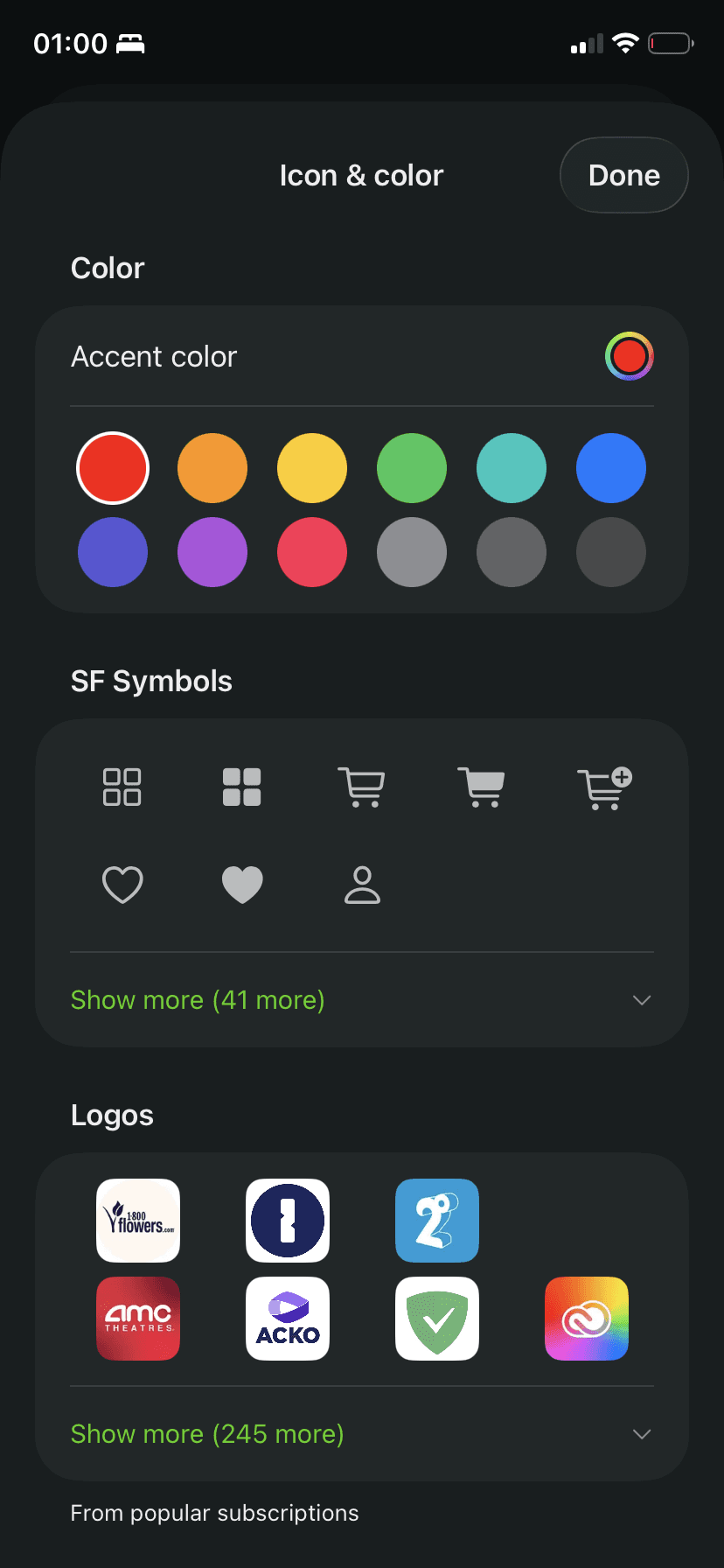724x1568 pixels.
Task: Choose the outlined heart symbol
Action: click(122, 884)
